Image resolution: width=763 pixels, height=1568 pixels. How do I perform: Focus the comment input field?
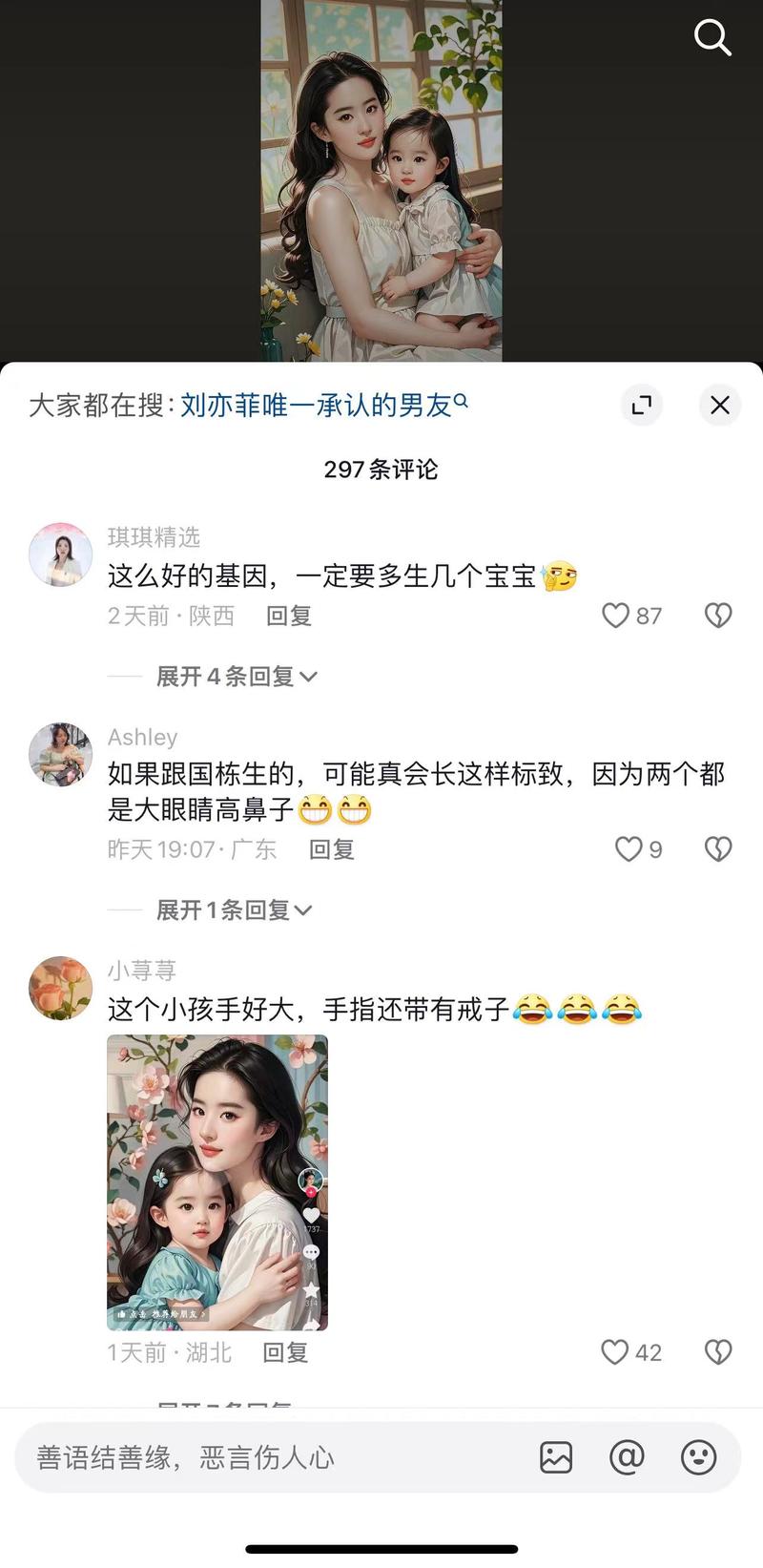267,1457
